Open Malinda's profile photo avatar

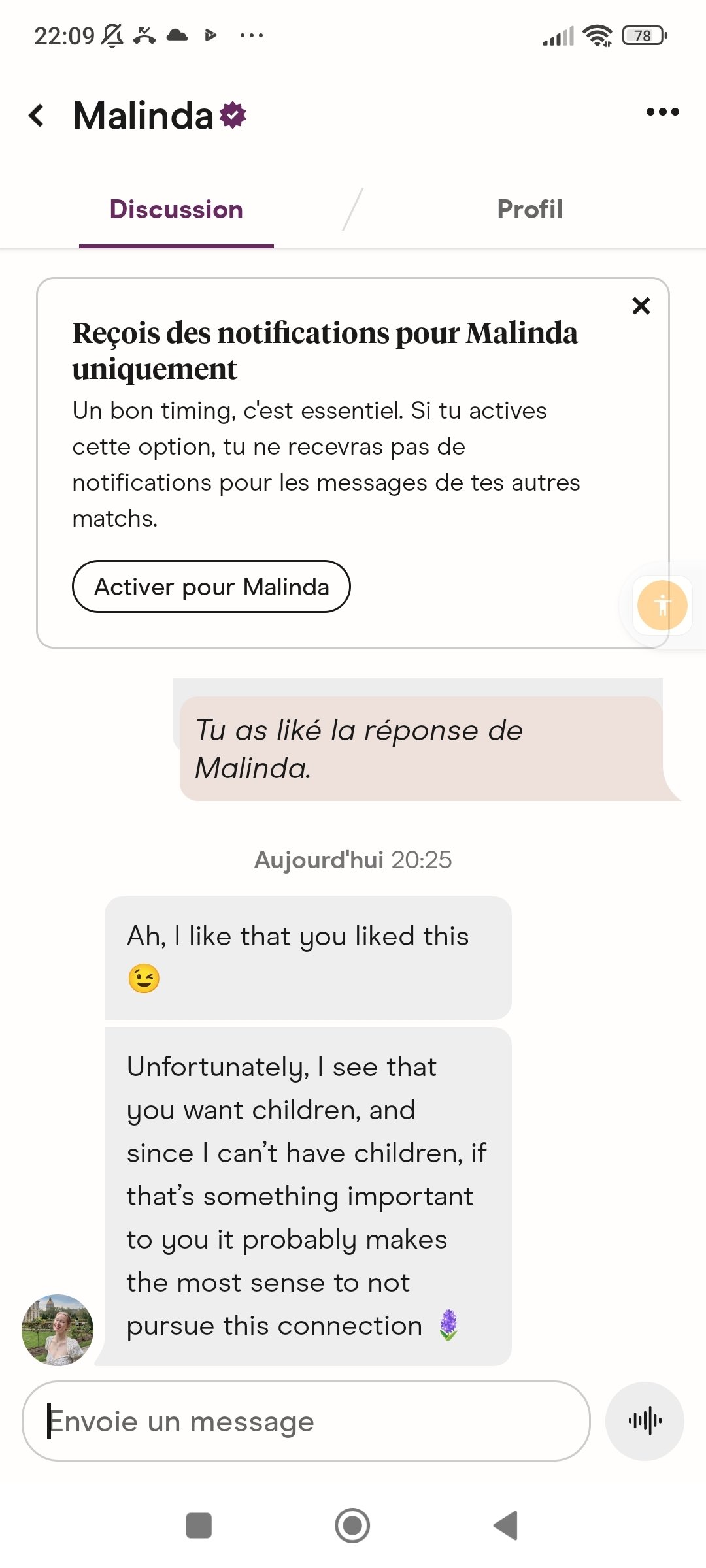coord(58,1330)
